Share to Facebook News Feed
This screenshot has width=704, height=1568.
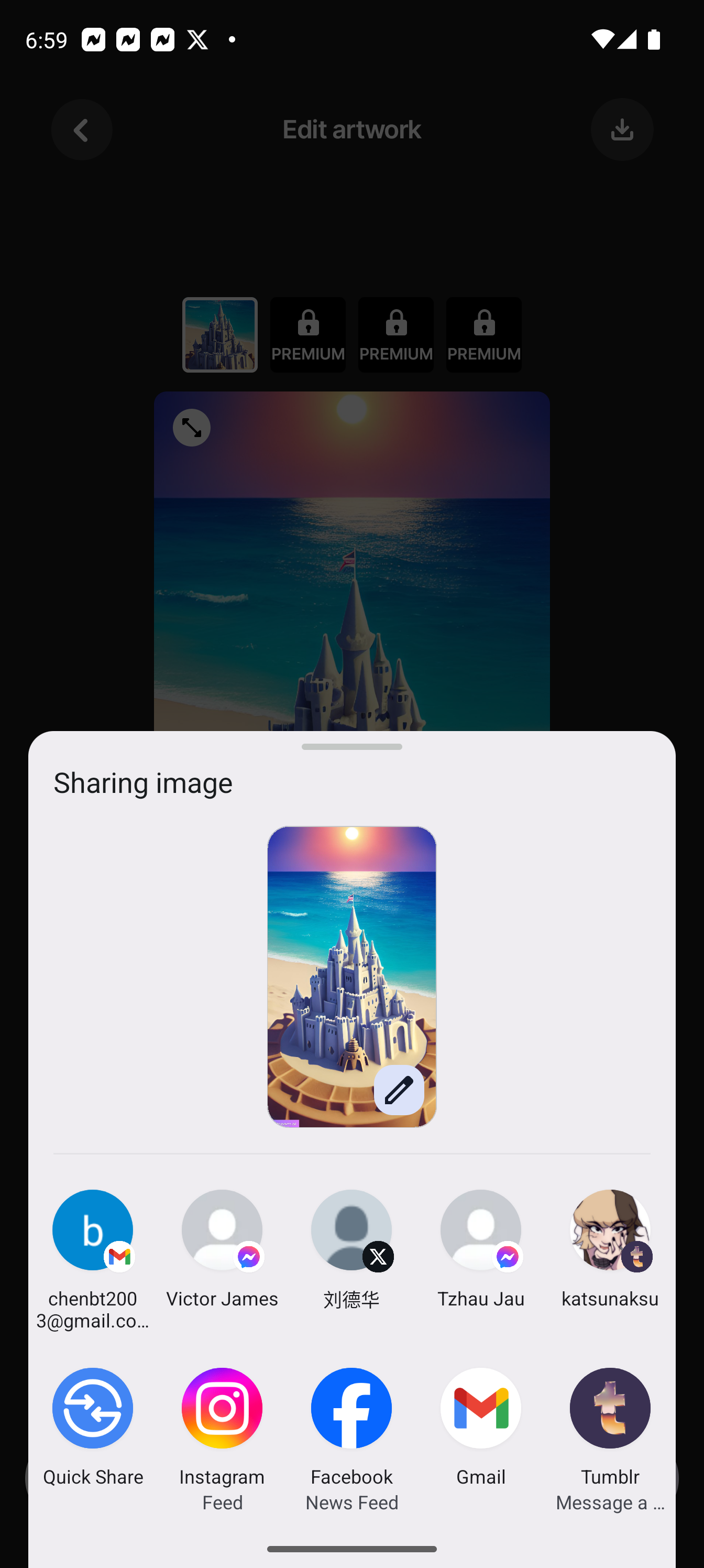point(351,1440)
